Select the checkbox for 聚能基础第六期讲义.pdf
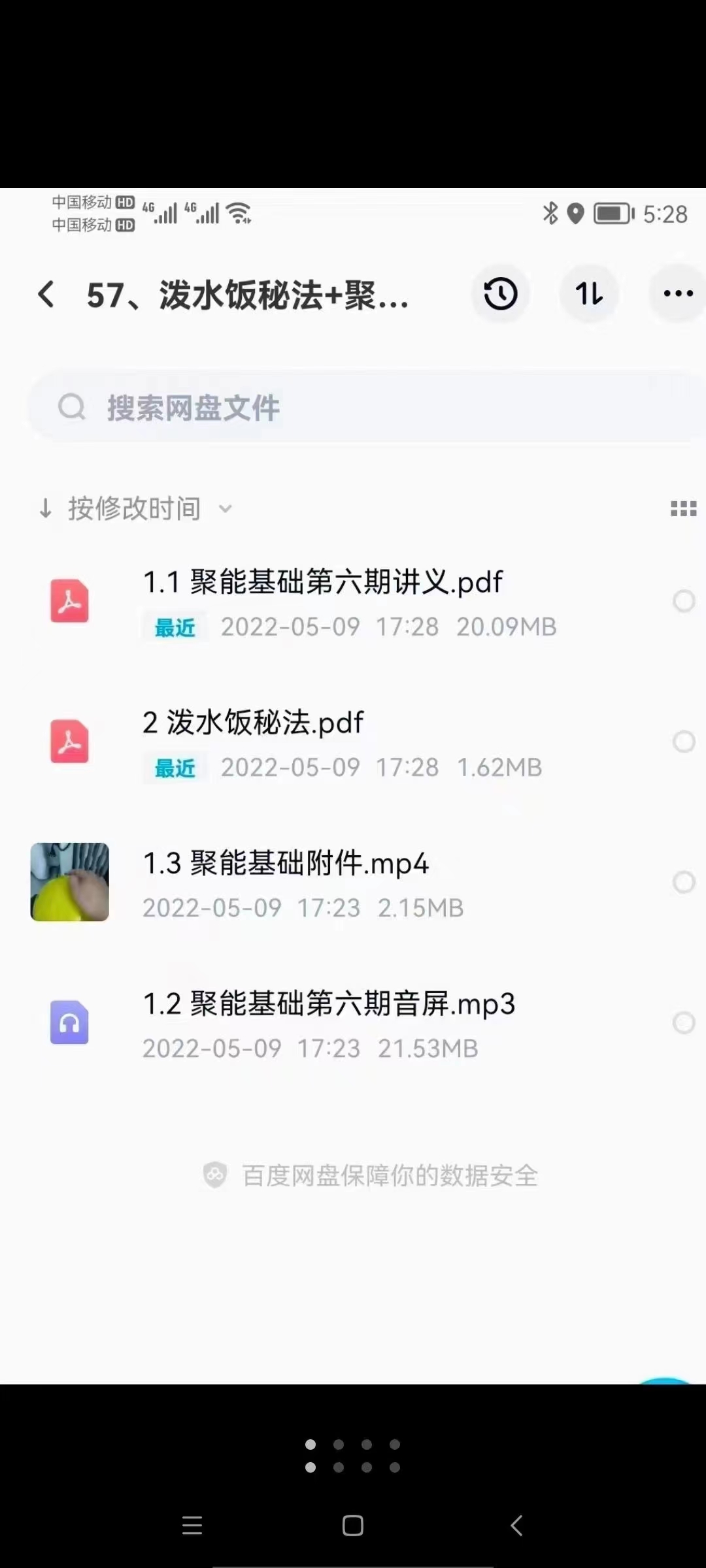This screenshot has width=706, height=1568. pos(683,600)
